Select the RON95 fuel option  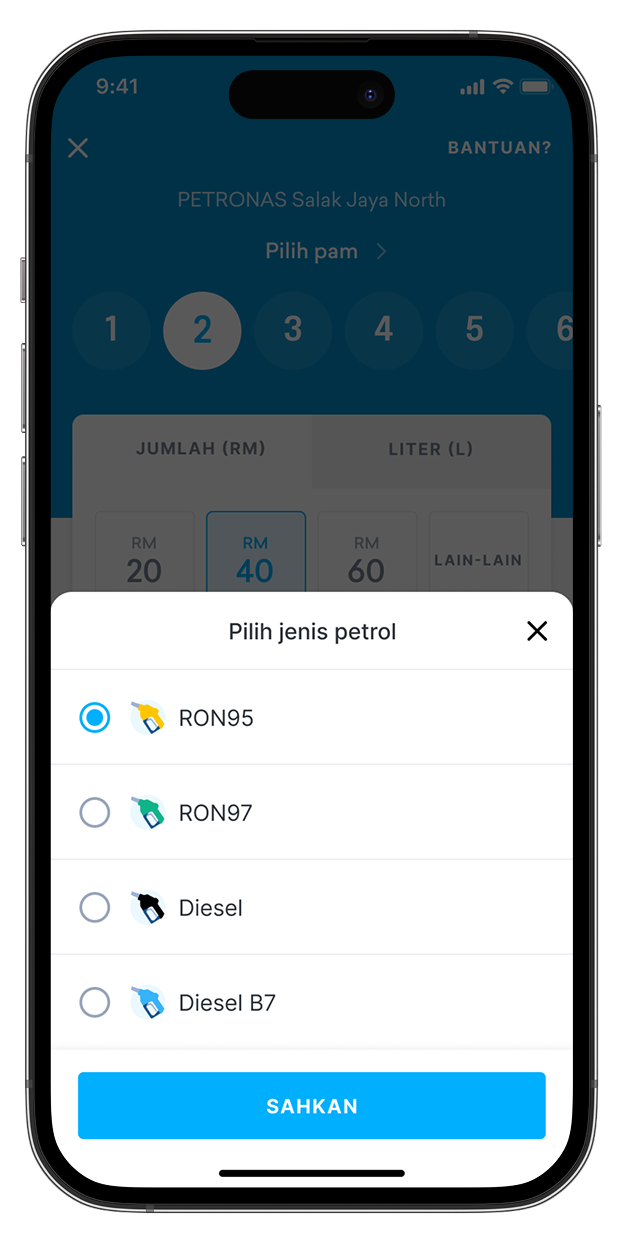pyautogui.click(x=312, y=717)
